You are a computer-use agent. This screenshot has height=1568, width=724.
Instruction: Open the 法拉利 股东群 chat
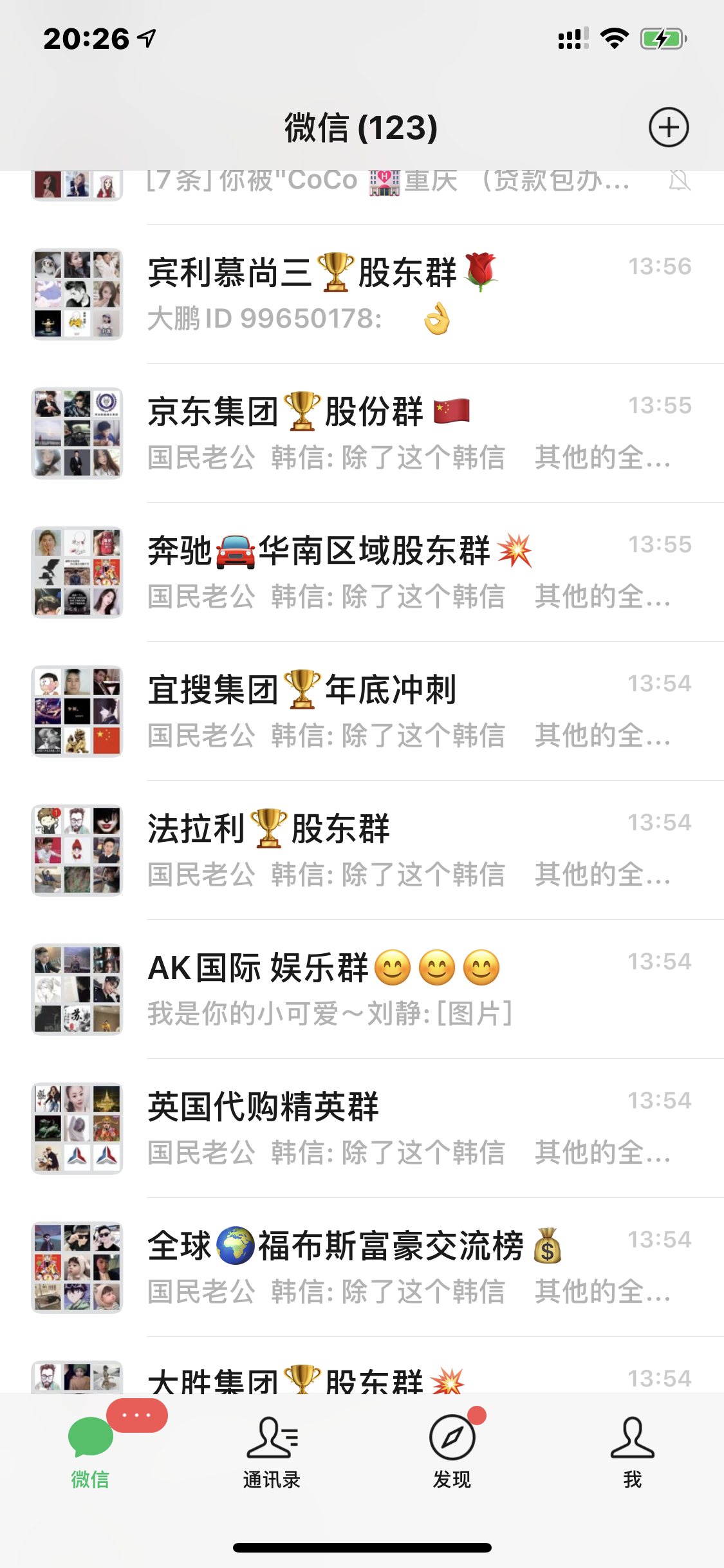[x=386, y=850]
